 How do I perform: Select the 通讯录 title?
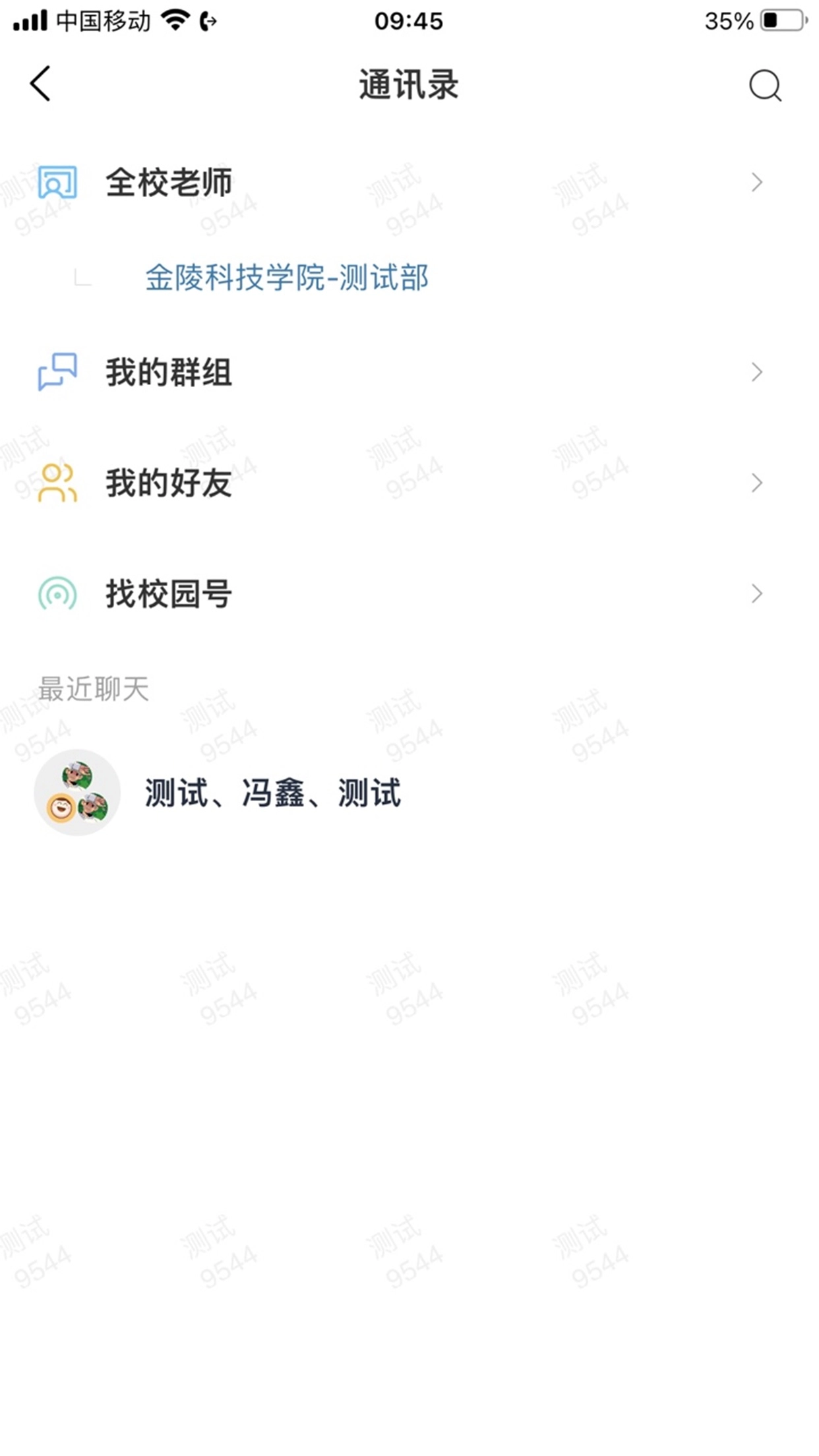point(409,84)
